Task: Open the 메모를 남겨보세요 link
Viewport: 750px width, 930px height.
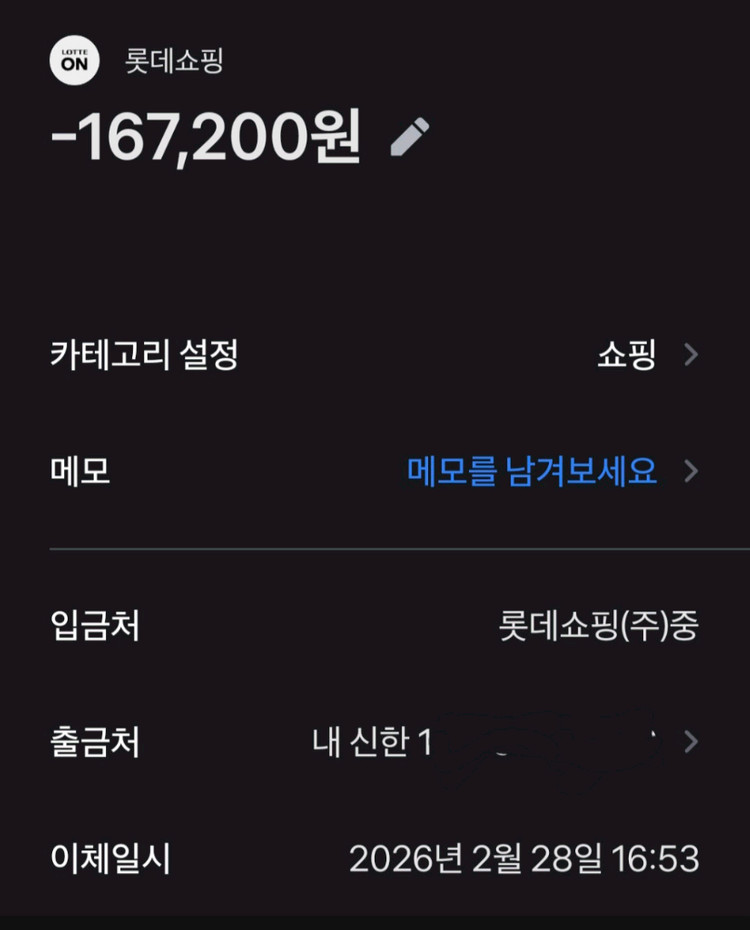Action: click(531, 471)
